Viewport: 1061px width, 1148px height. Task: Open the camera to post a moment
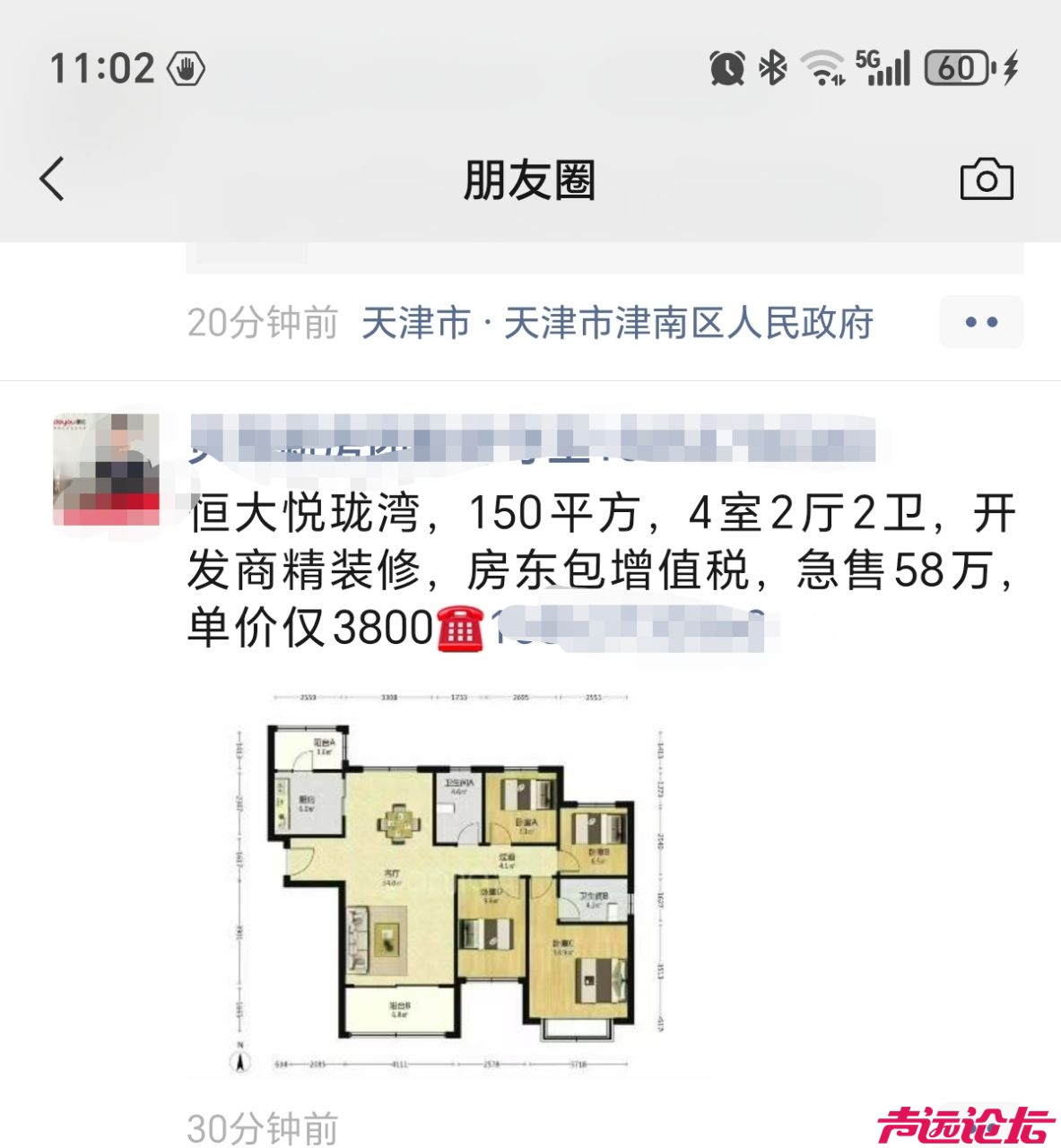[x=986, y=179]
